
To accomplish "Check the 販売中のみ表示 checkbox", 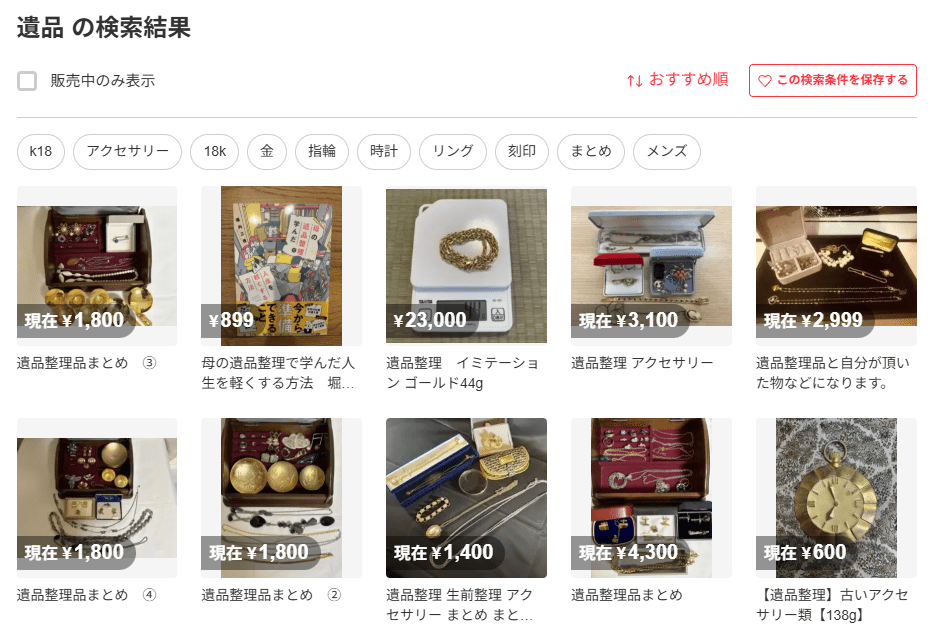I will [27, 81].
